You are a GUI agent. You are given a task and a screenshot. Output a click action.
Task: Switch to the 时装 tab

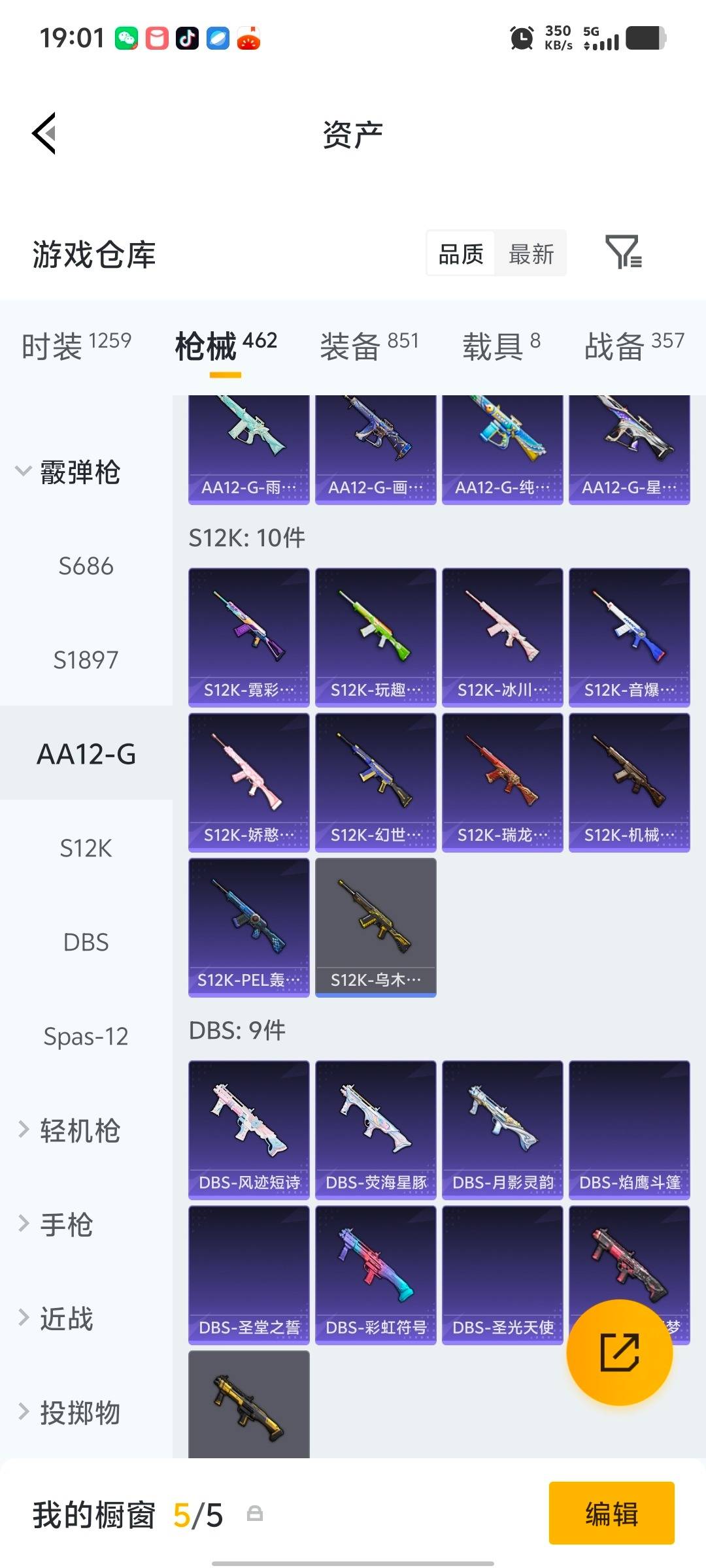76,344
